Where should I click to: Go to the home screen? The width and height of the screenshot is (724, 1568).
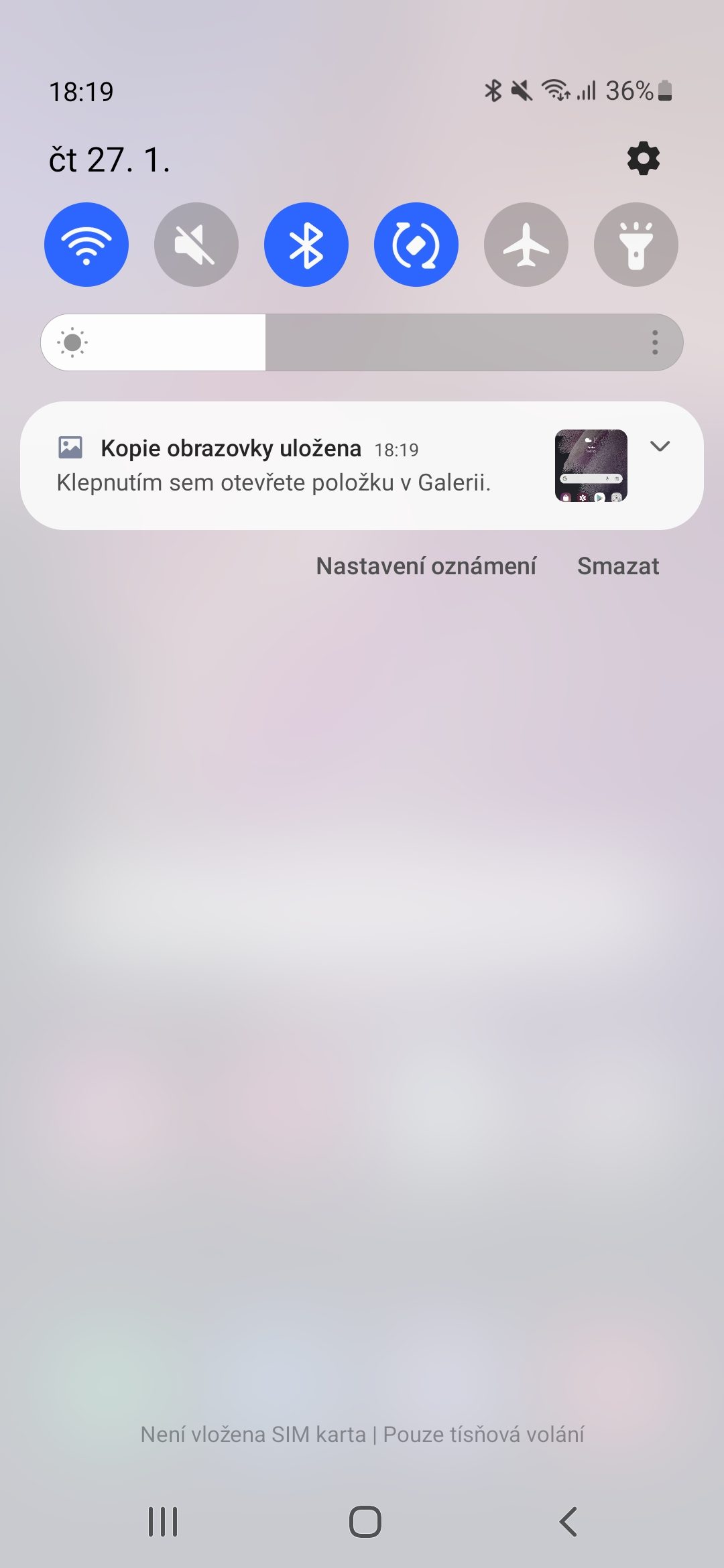(365, 1521)
